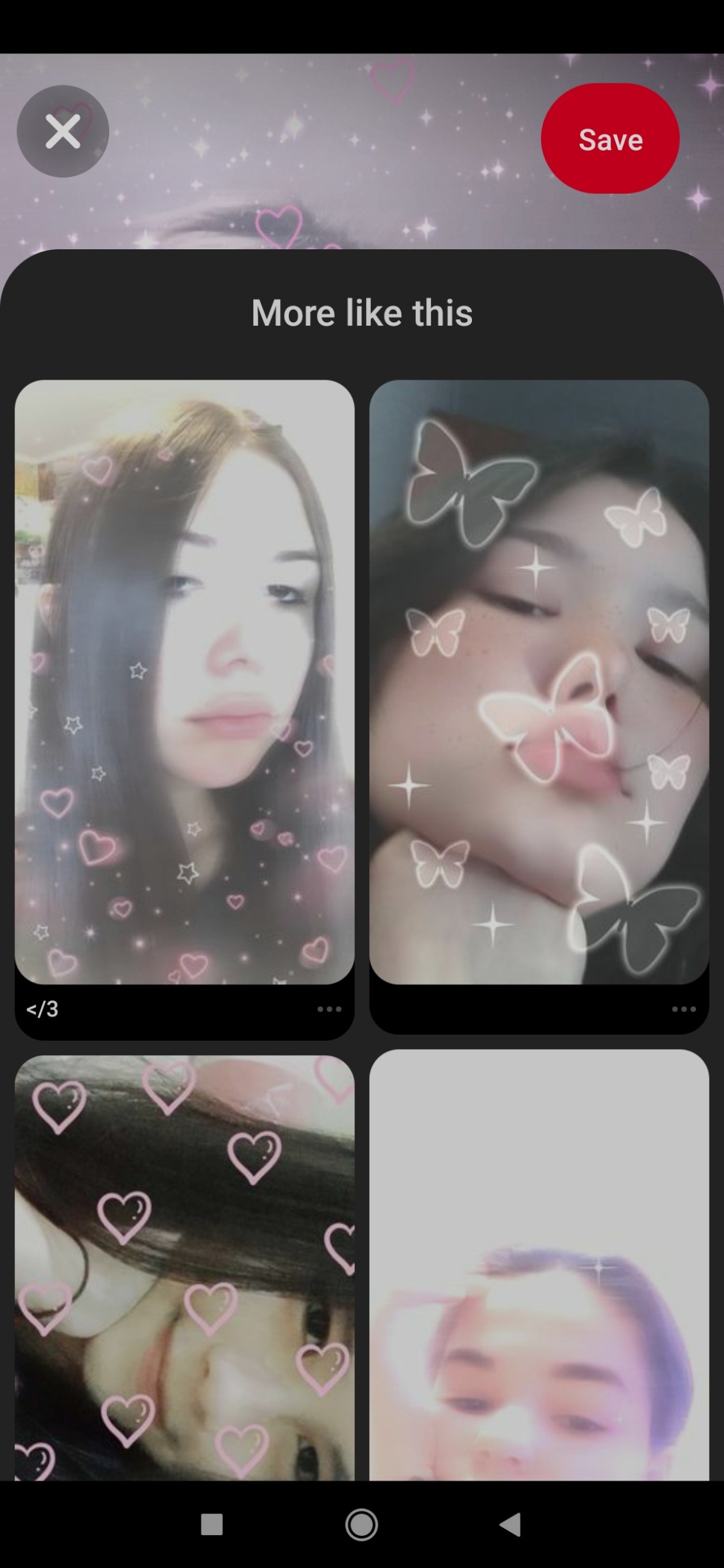Close the pin view
Viewport: 724px width, 1568px height.
pos(63,131)
